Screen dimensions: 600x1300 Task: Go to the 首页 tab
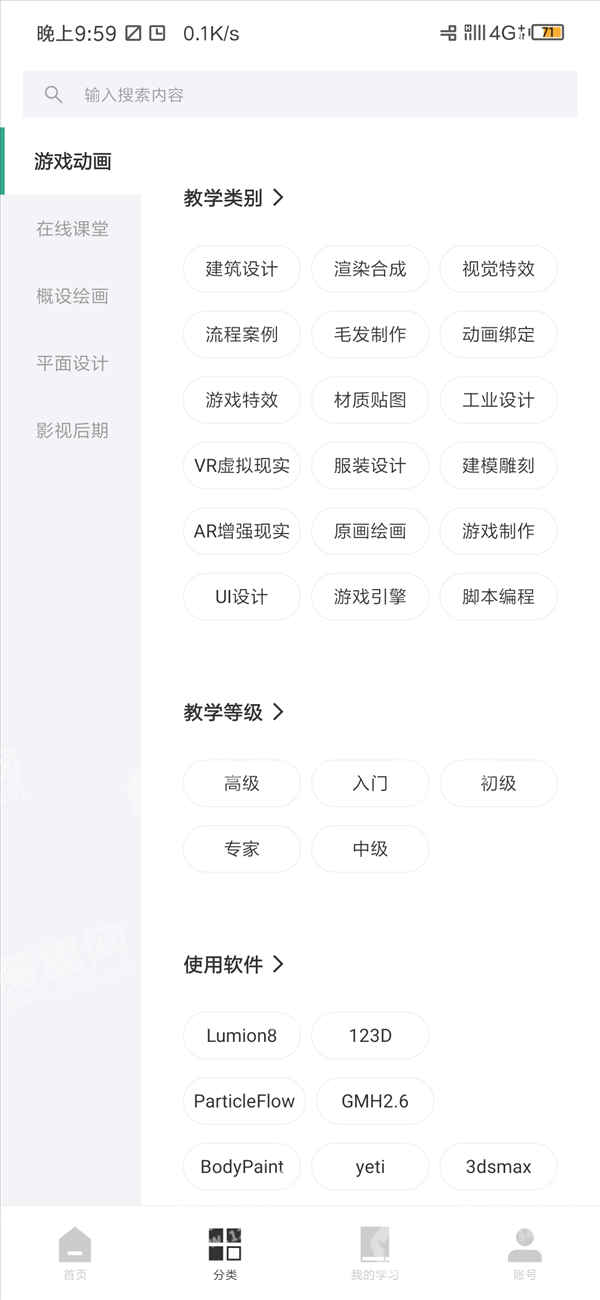pyautogui.click(x=75, y=1254)
